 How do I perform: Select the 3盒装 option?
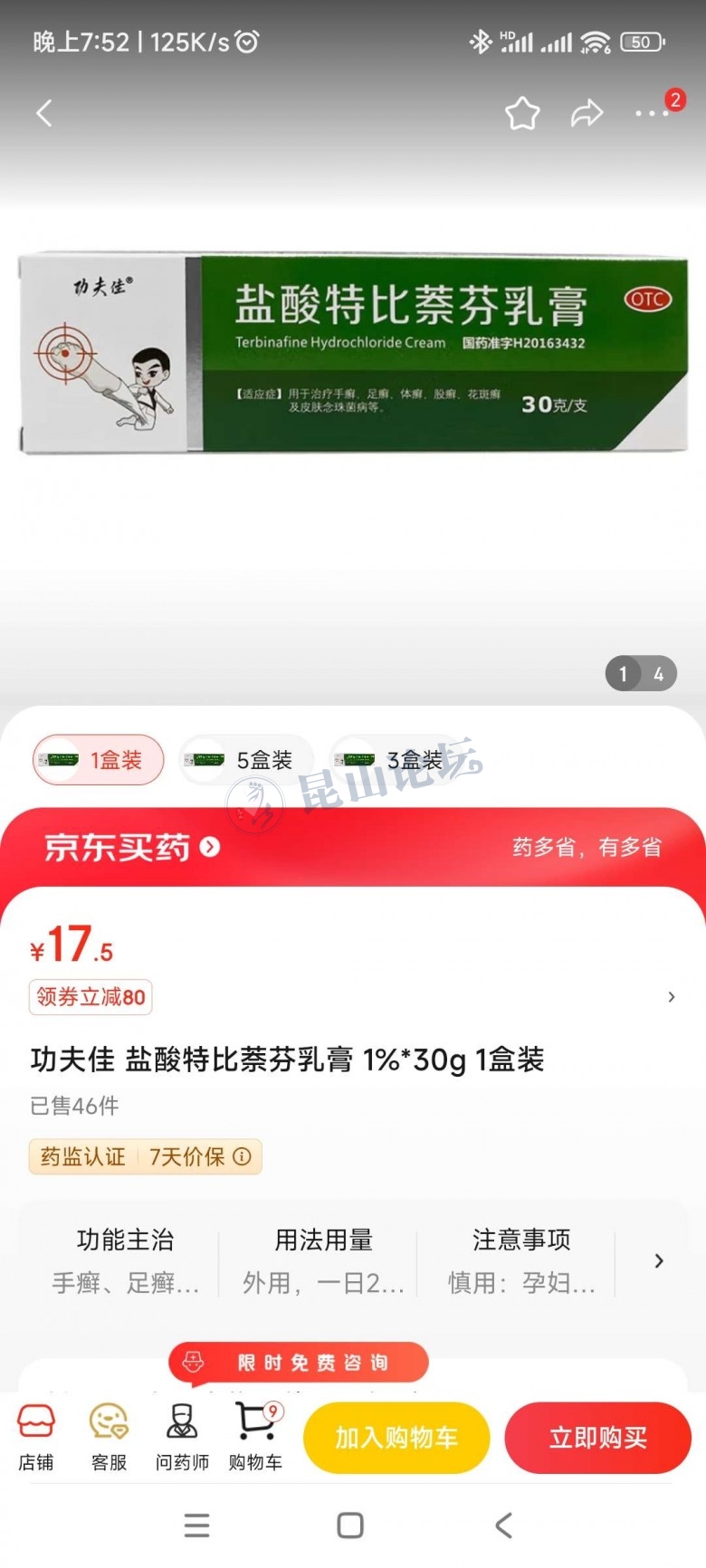pos(396,760)
